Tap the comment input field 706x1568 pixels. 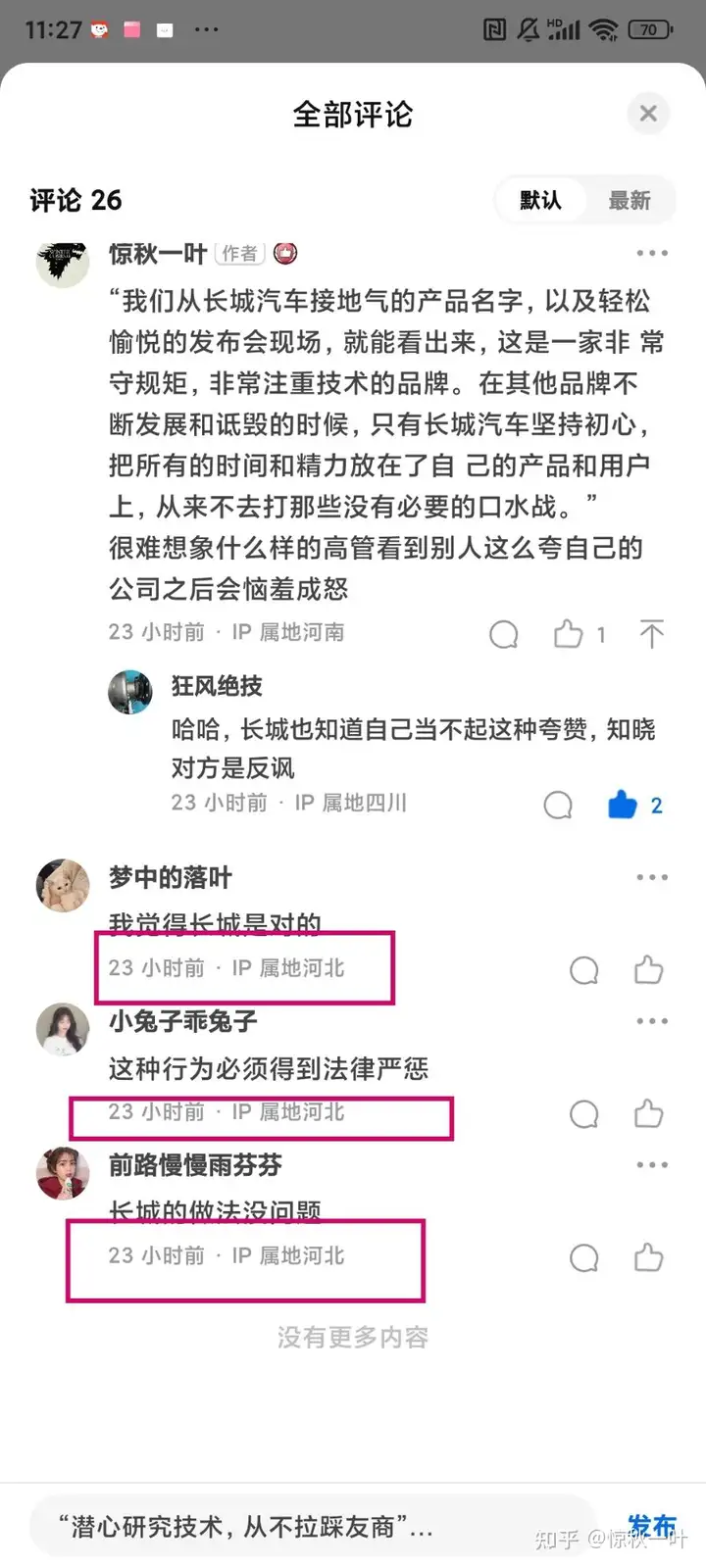pyautogui.click(x=314, y=1527)
